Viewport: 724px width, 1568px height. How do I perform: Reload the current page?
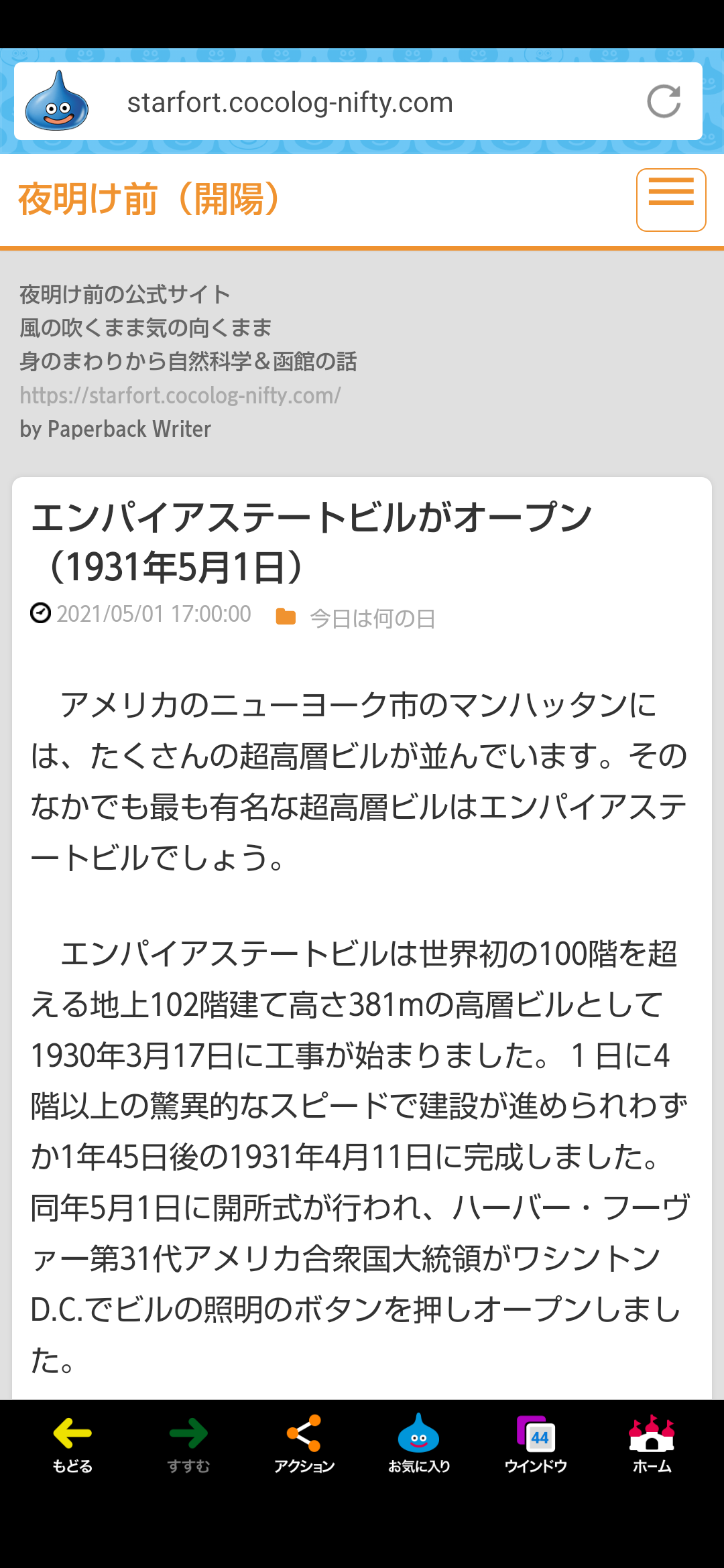point(664,102)
